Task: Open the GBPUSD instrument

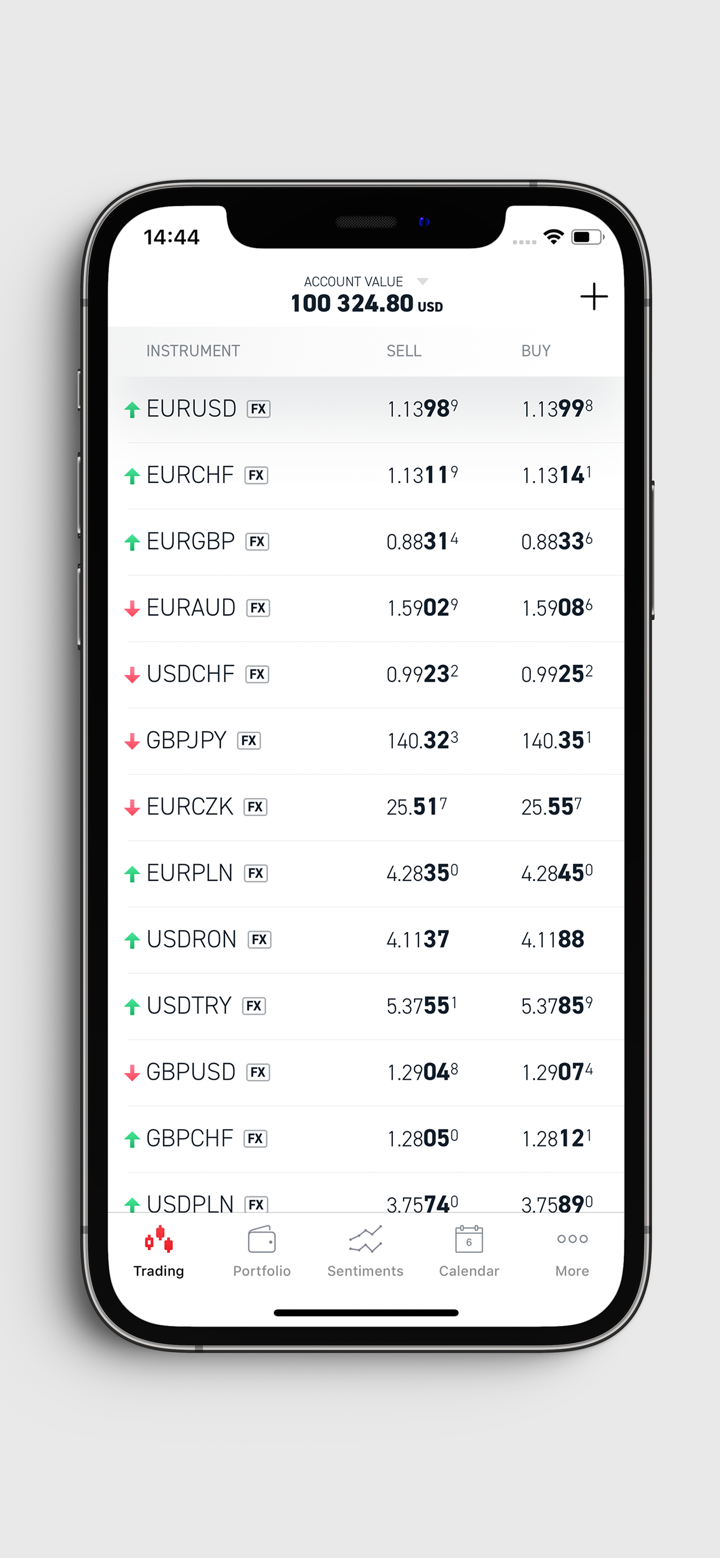Action: click(191, 1072)
